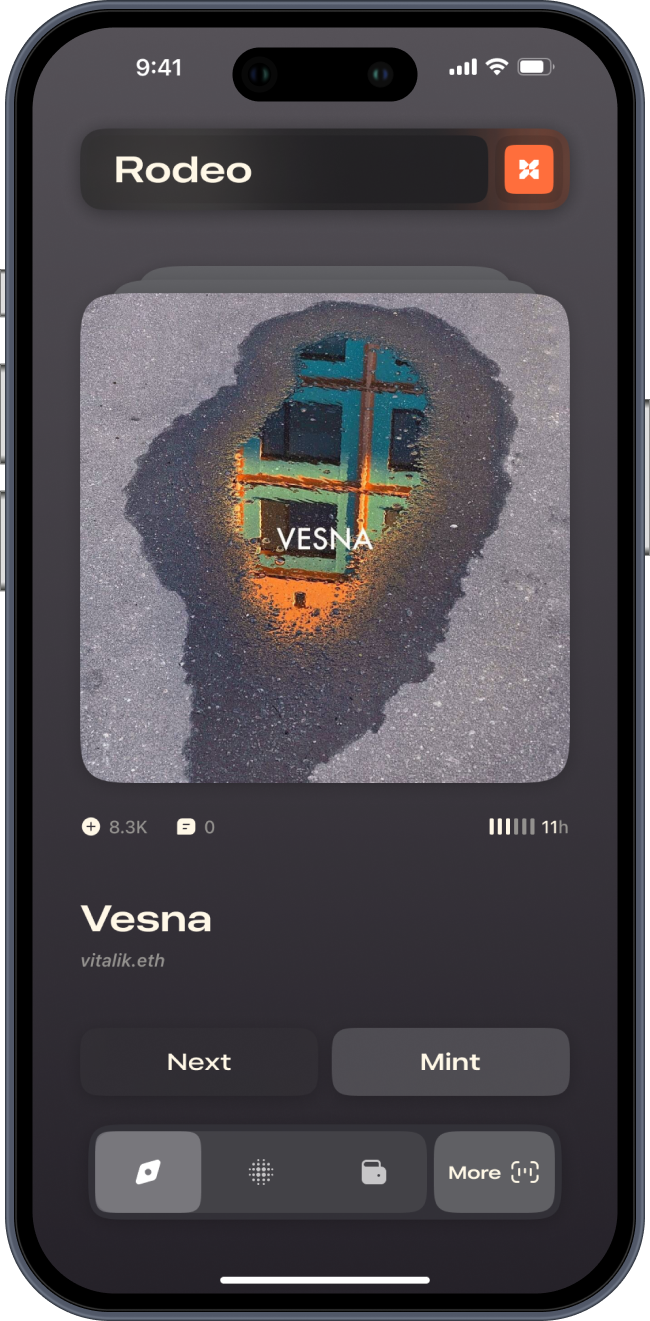Open the More menu
Viewport: 650px width, 1321px height.
coord(494,1172)
